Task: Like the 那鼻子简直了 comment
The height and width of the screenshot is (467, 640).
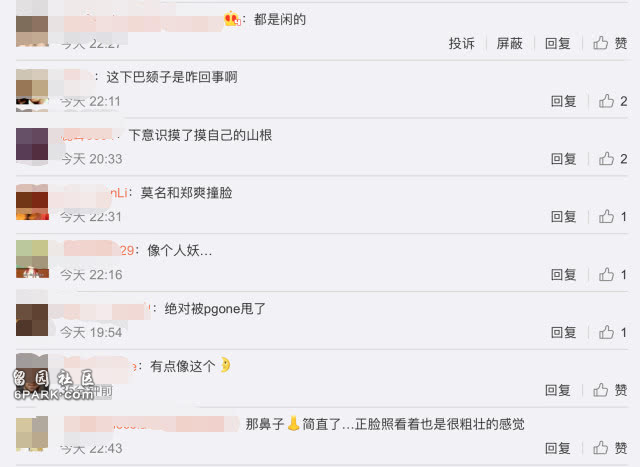Action: [x=610, y=448]
